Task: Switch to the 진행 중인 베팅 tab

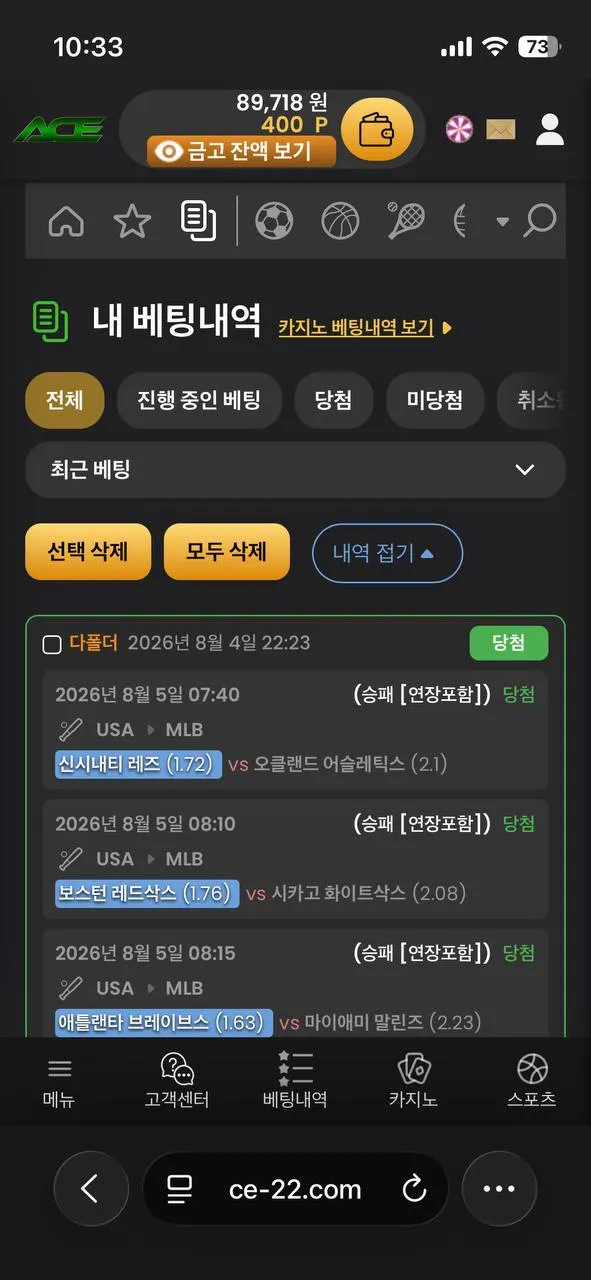Action: tap(200, 401)
